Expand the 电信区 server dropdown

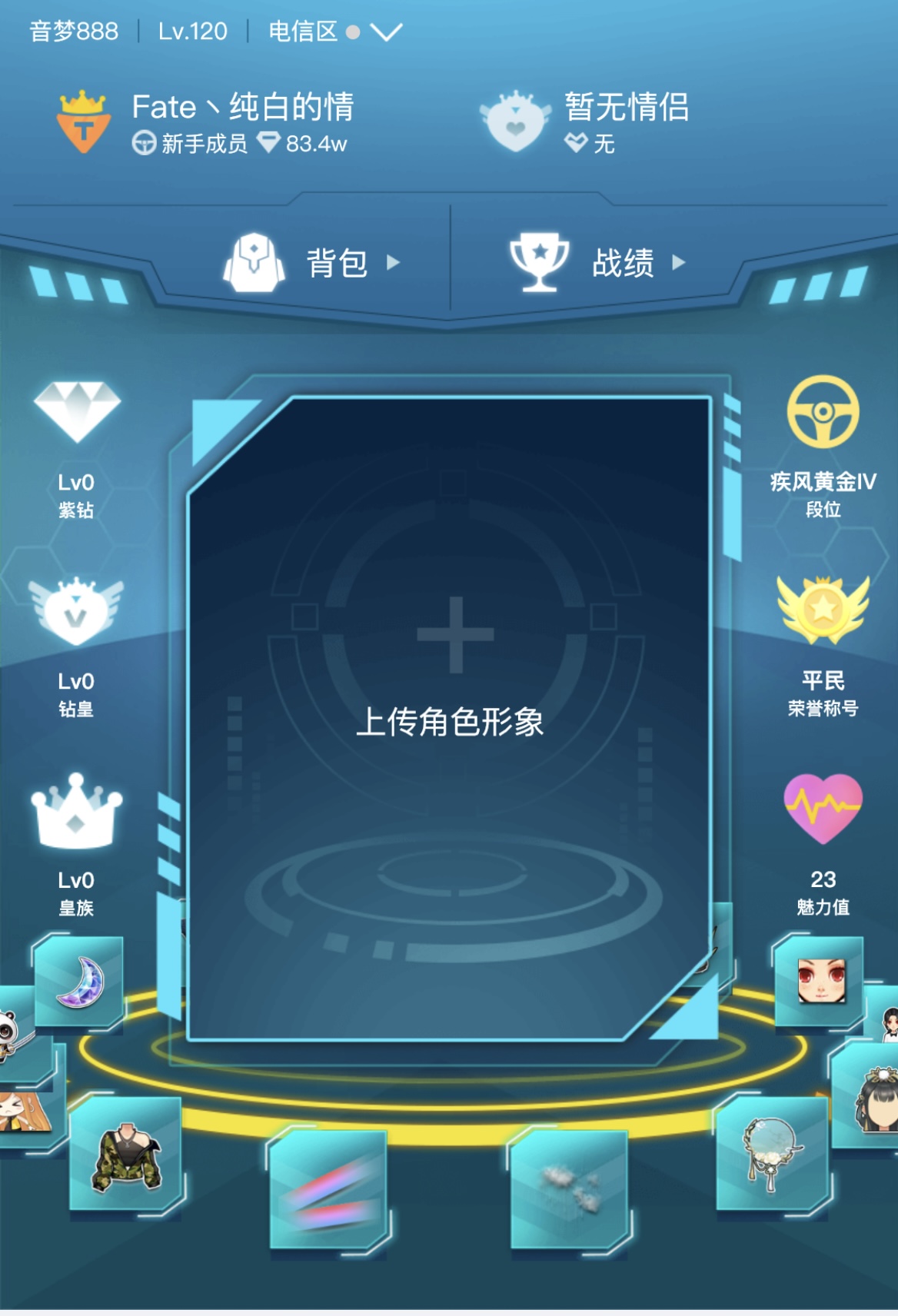pyautogui.click(x=385, y=32)
